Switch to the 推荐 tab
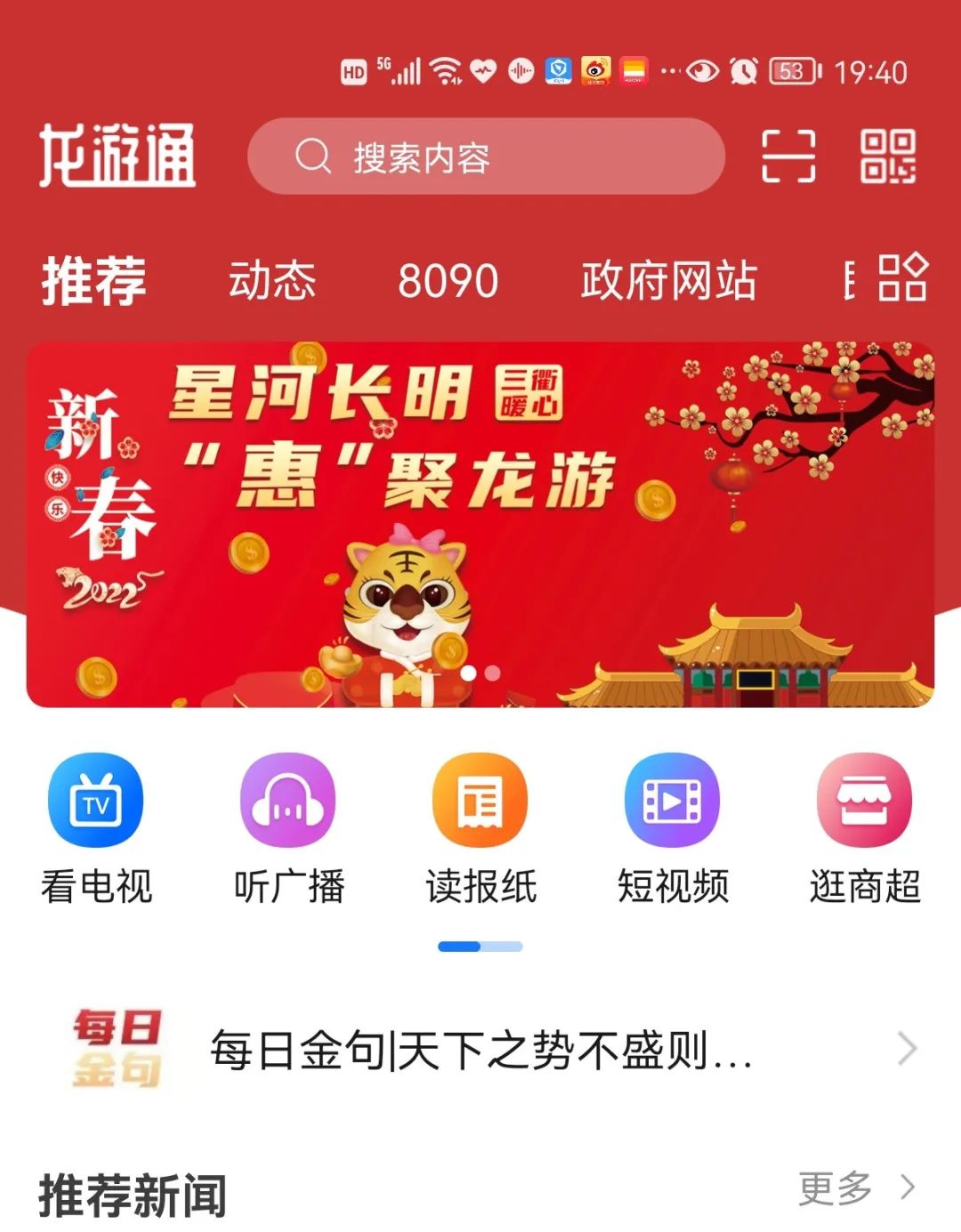961x1232 pixels. 94,280
